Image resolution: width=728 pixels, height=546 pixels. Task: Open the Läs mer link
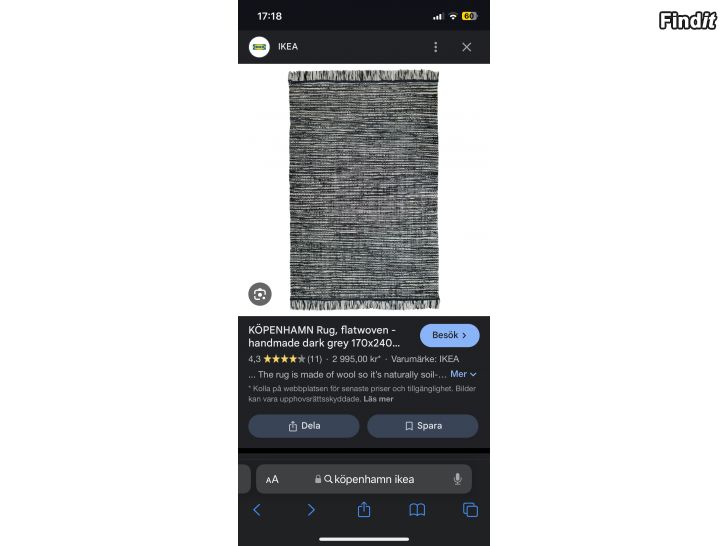click(378, 399)
